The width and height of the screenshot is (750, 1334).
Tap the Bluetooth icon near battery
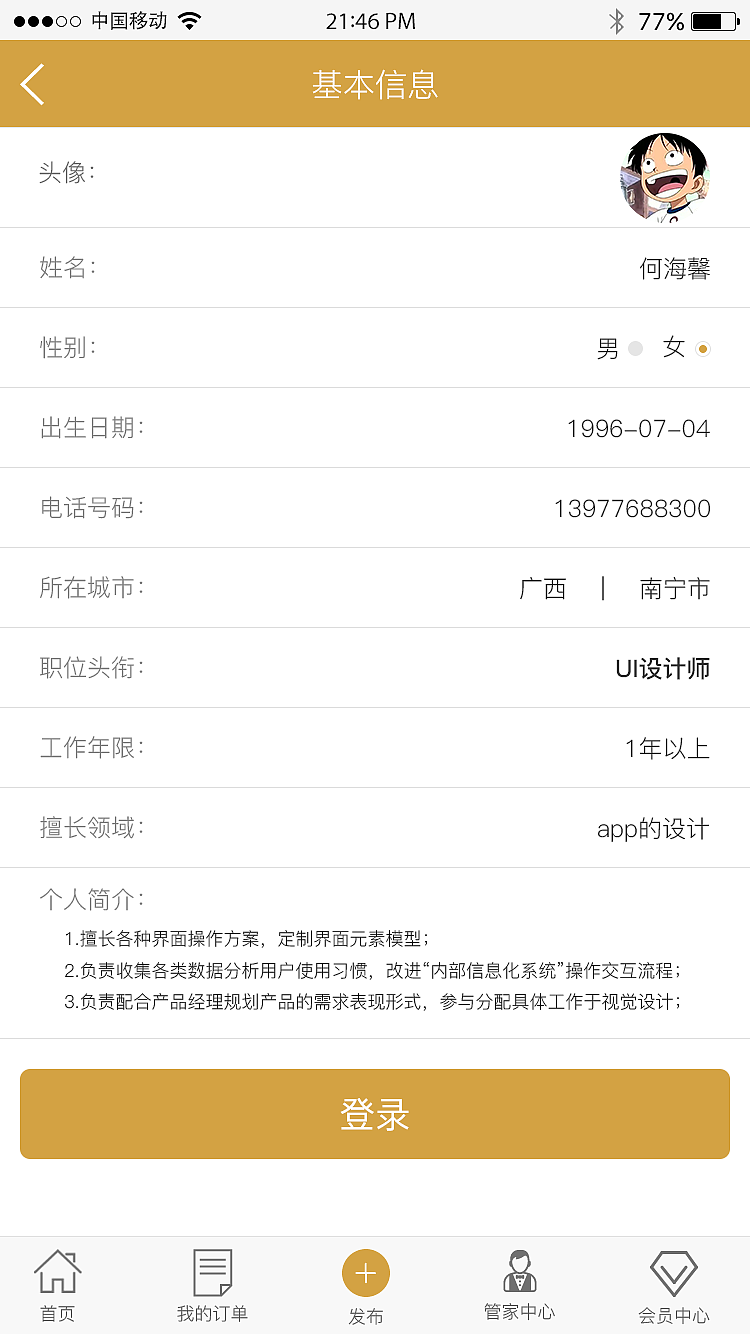[x=617, y=18]
